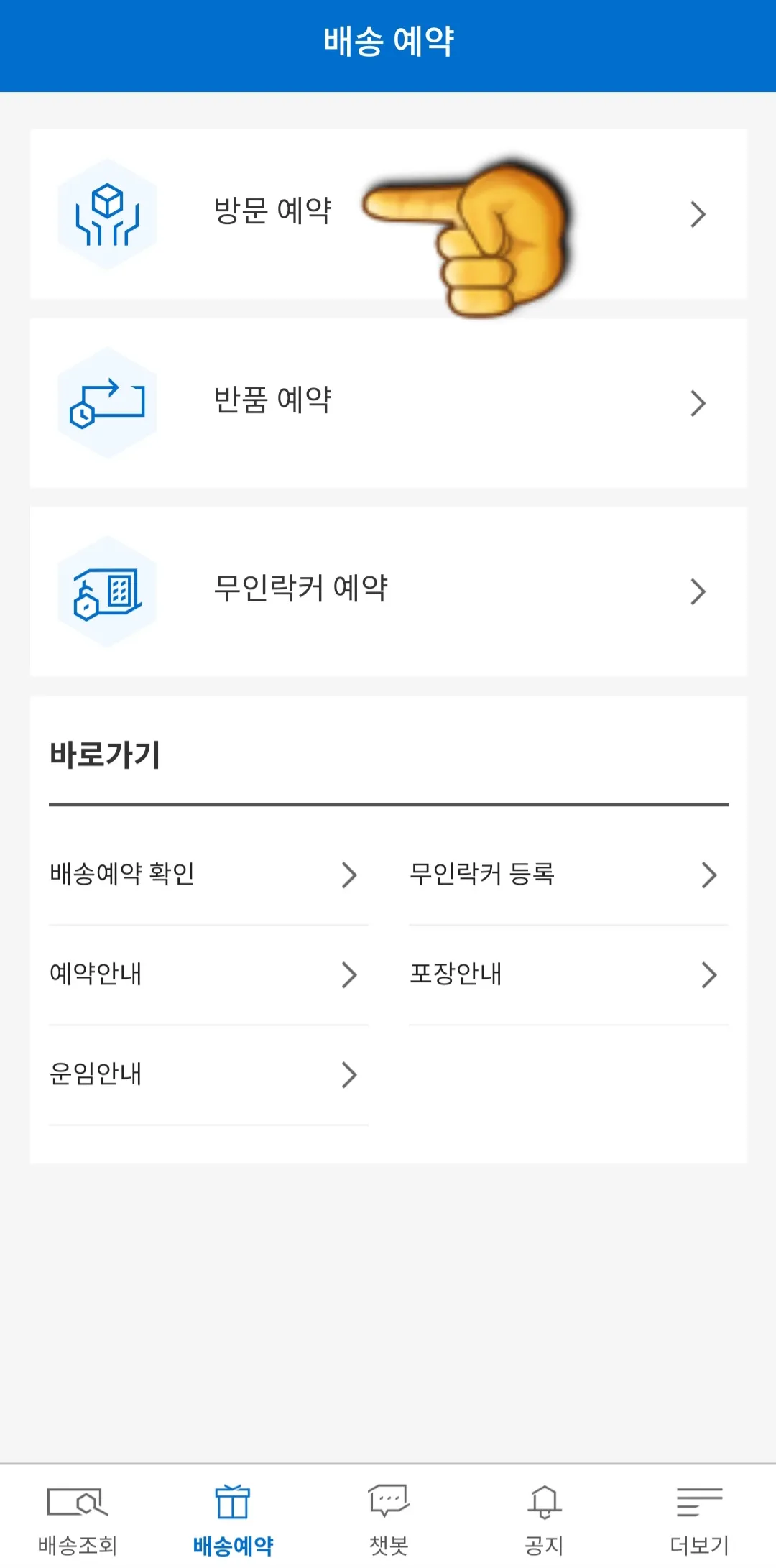Switch to the 공지 tab
776x1568 pixels.
(546, 1516)
